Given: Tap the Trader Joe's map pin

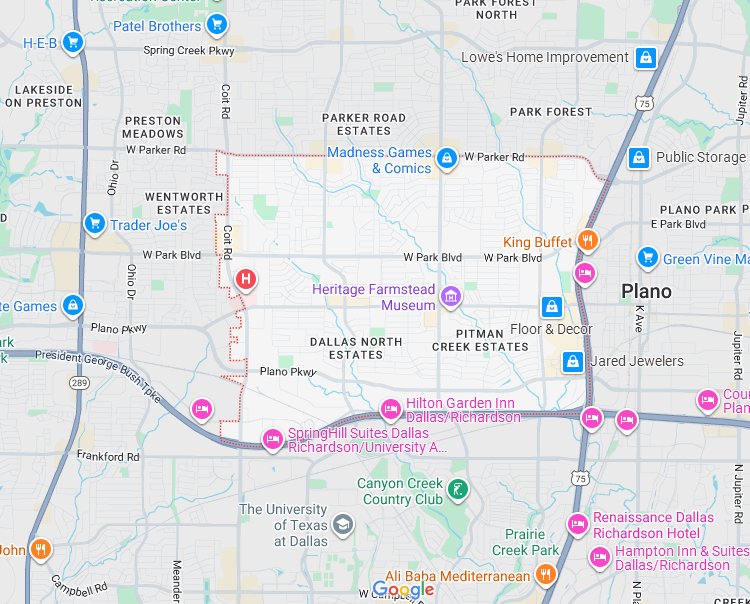Looking at the screenshot, I should pyautogui.click(x=95, y=223).
